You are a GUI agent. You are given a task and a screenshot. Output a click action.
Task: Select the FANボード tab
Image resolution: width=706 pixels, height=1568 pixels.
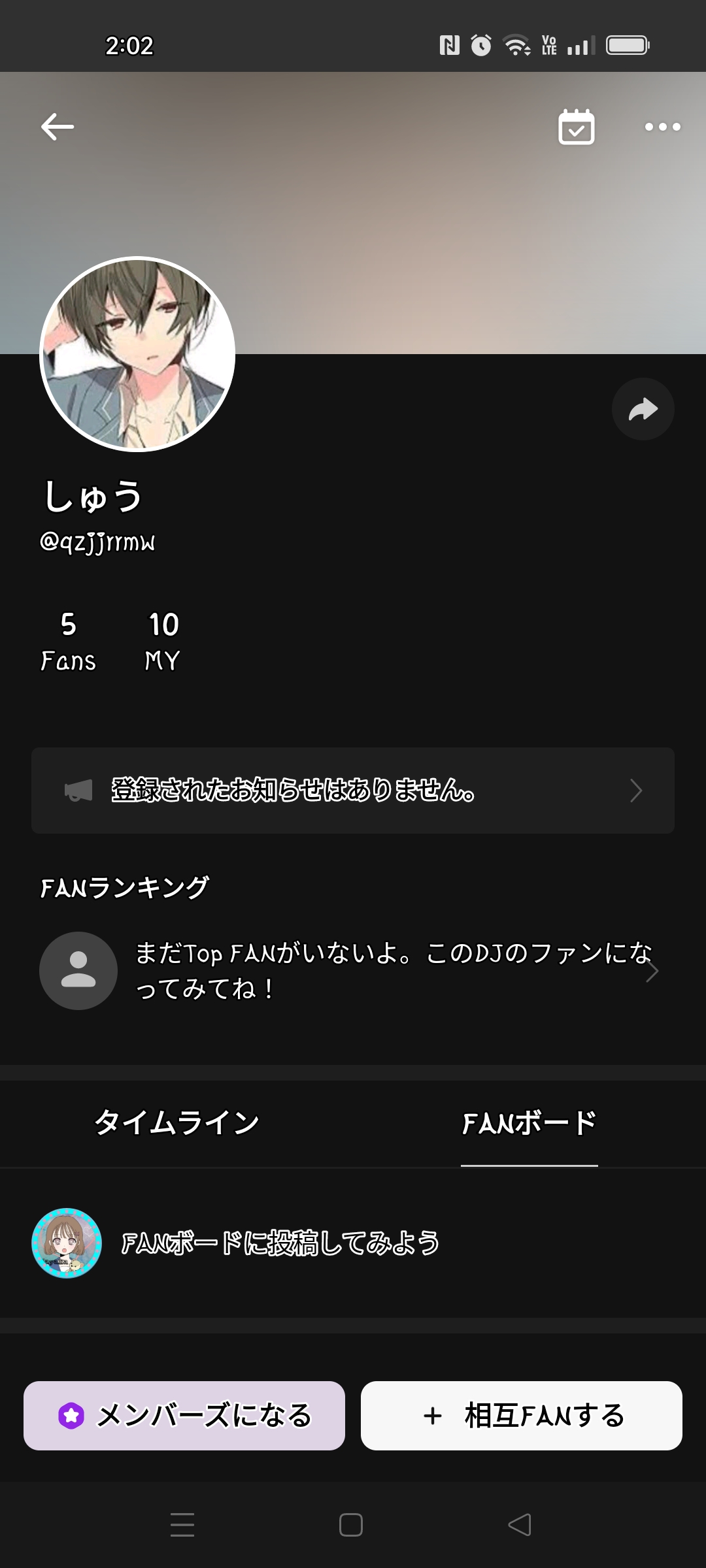(x=529, y=1123)
